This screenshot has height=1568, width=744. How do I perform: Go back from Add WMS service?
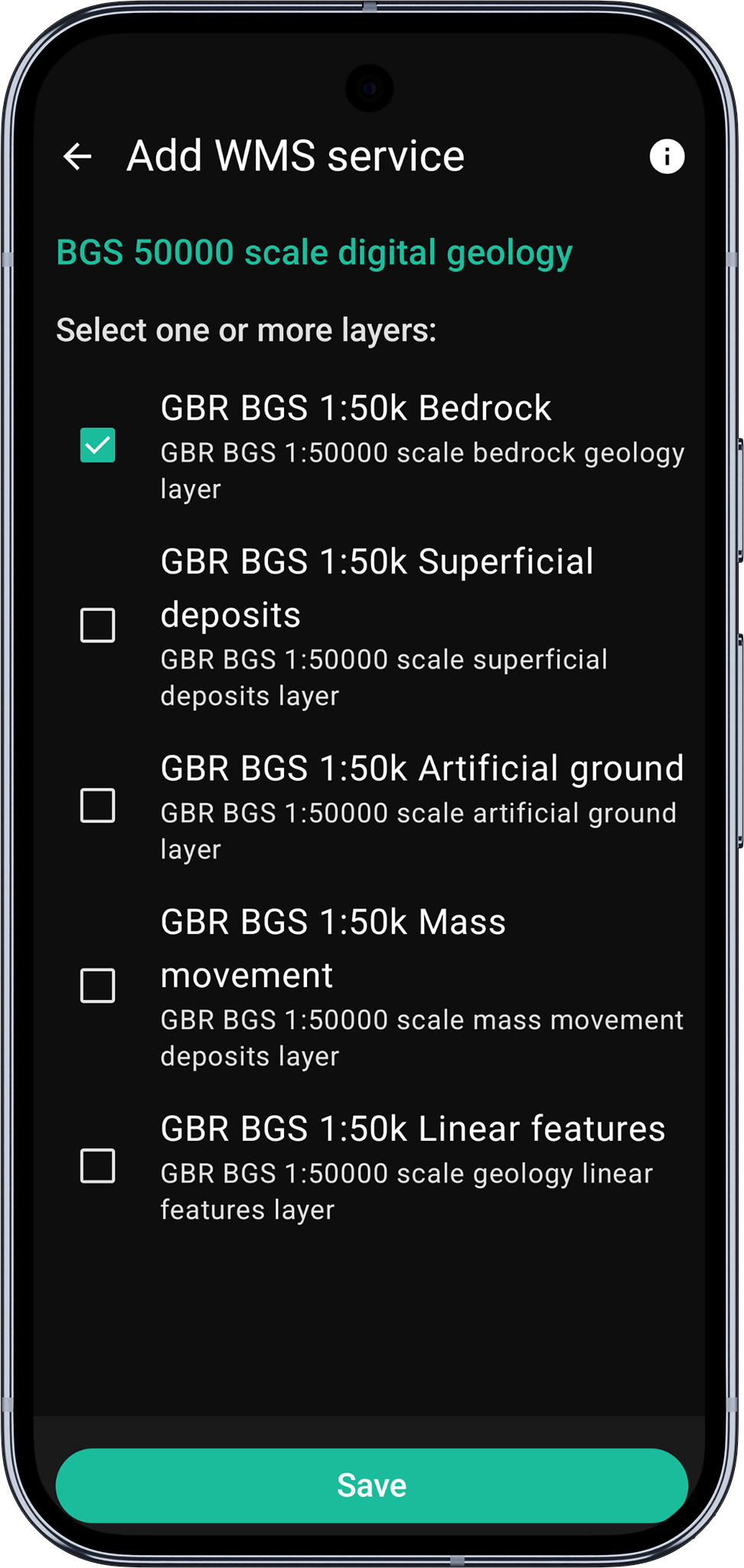tap(77, 156)
